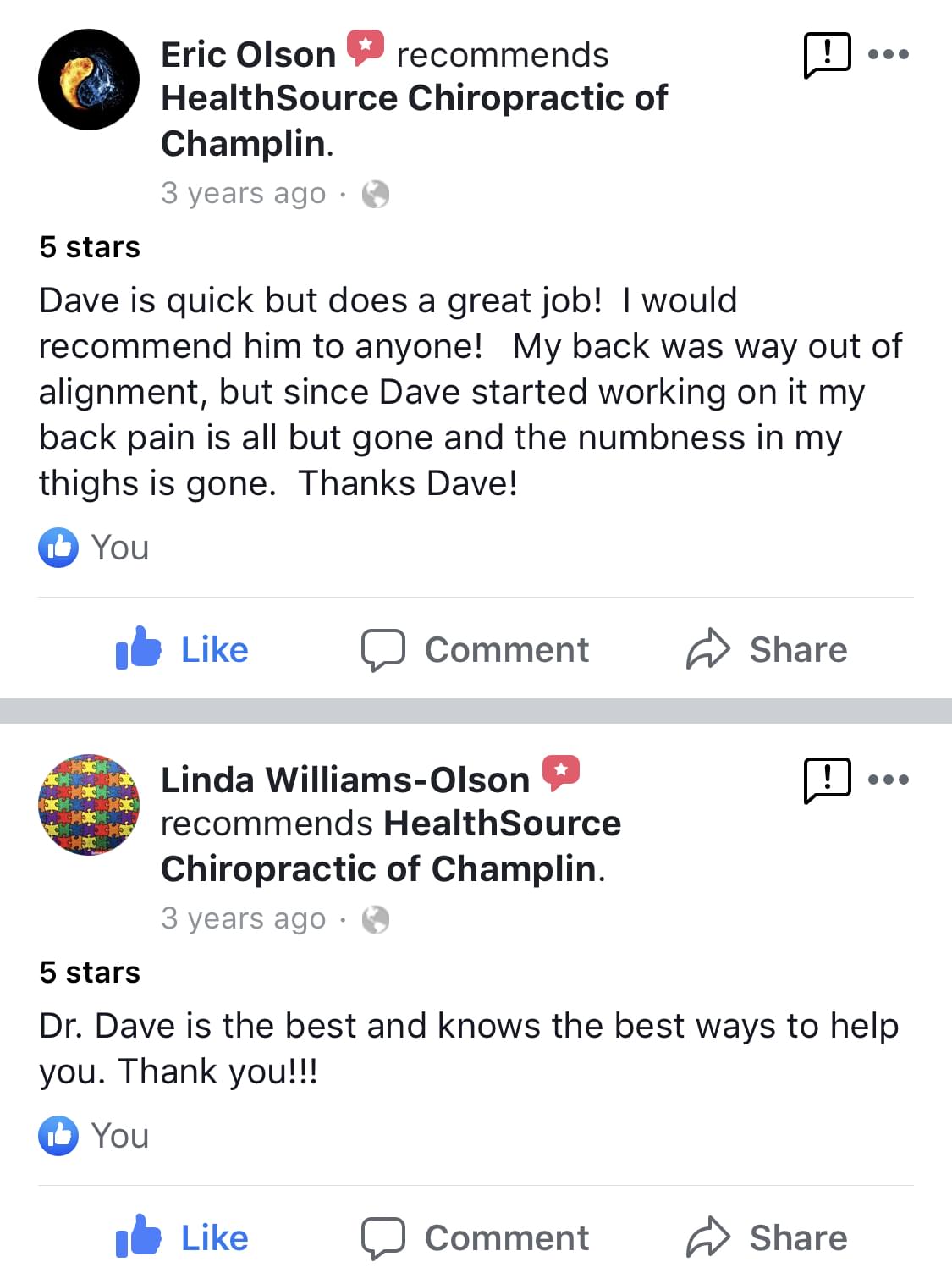Screen dimensions: 952x1284
Task: Like Eric Olson's review
Action: pyautogui.click(x=183, y=649)
